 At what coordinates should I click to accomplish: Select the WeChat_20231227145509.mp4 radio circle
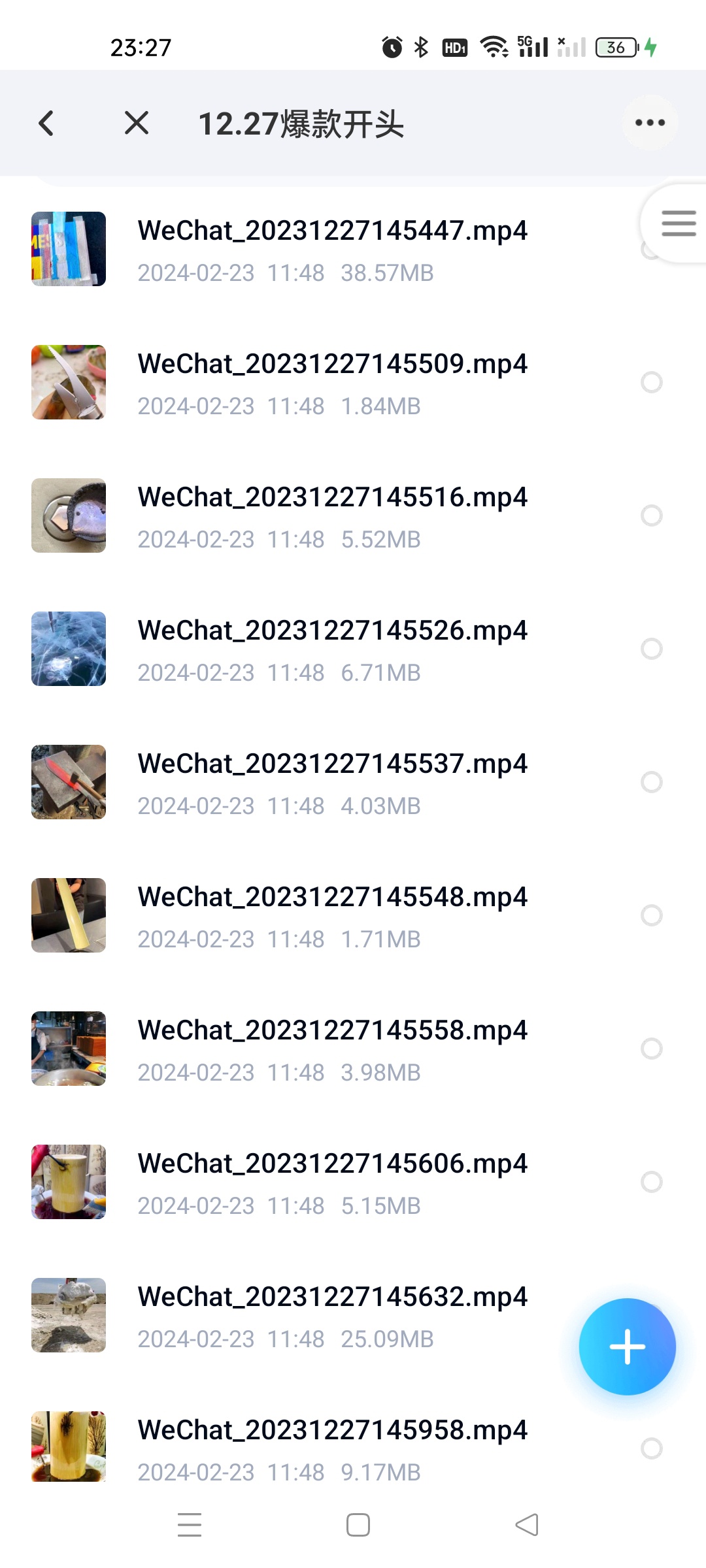click(652, 382)
